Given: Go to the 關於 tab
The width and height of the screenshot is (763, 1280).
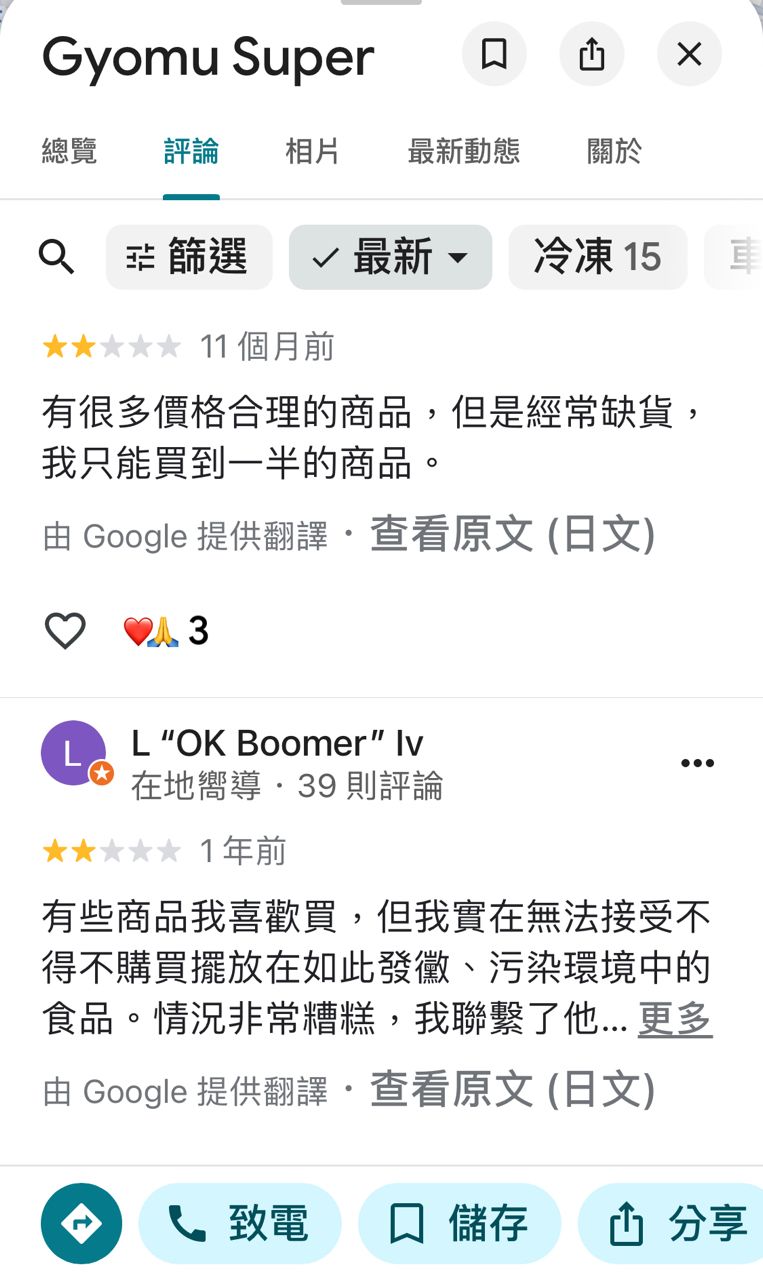Looking at the screenshot, I should (x=613, y=152).
